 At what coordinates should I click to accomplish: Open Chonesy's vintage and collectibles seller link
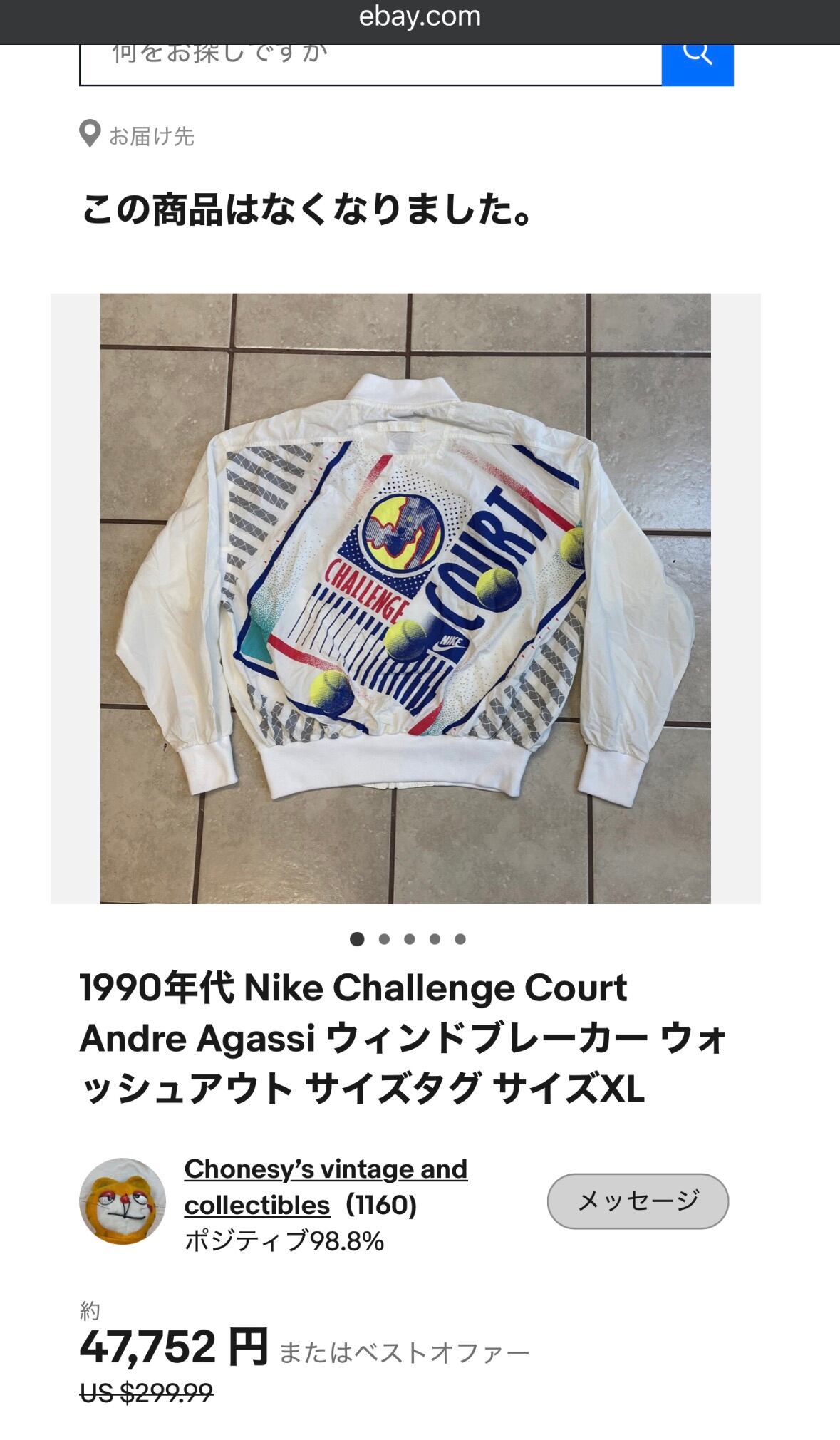pyautogui.click(x=326, y=1186)
